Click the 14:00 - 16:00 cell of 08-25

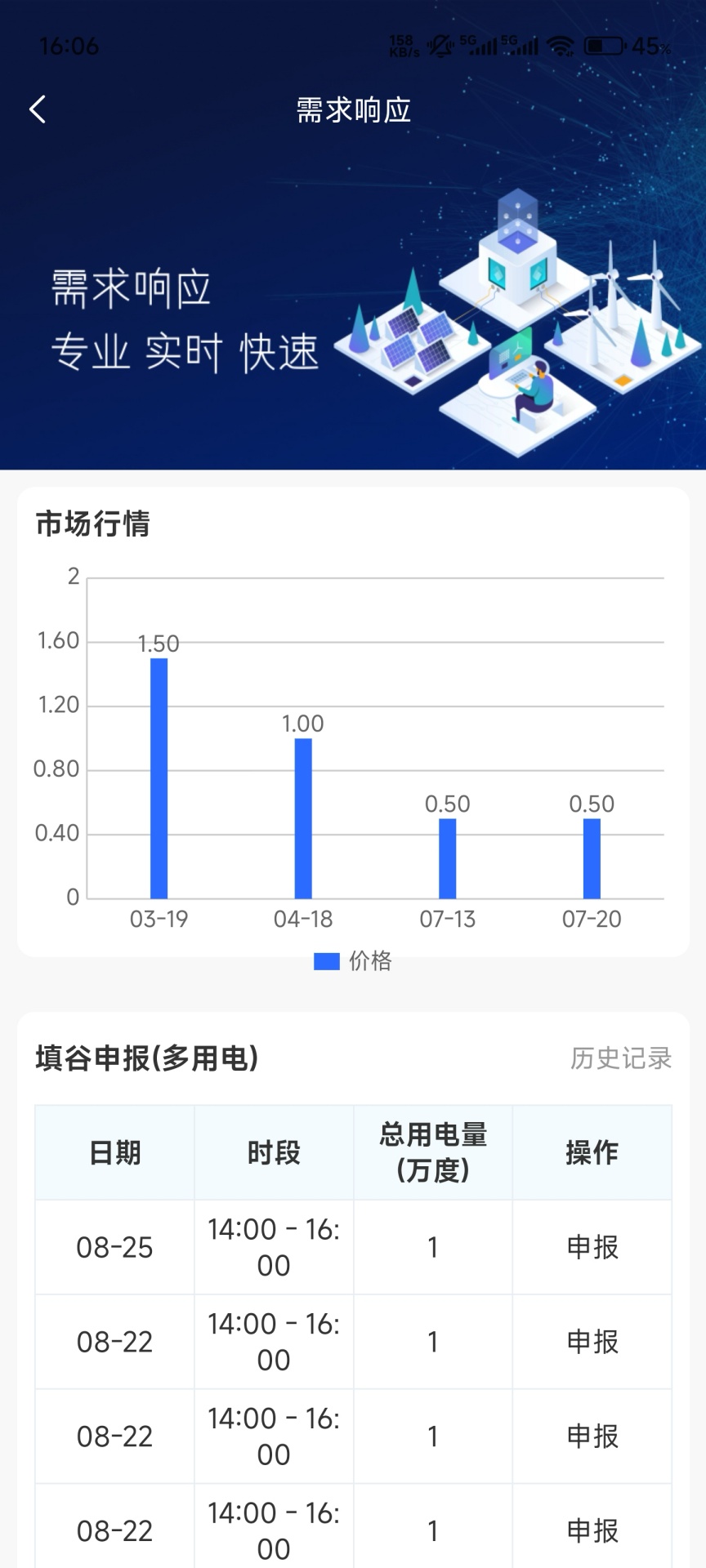[x=273, y=1247]
